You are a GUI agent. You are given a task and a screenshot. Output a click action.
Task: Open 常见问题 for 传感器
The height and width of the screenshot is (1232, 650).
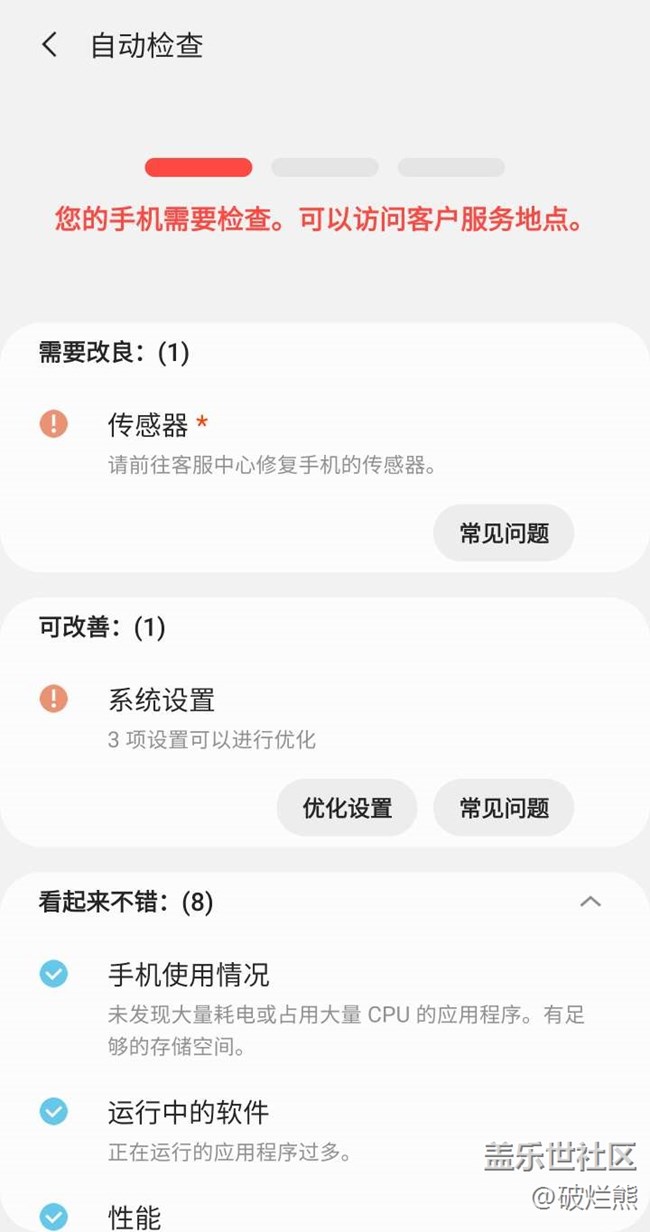coord(503,533)
